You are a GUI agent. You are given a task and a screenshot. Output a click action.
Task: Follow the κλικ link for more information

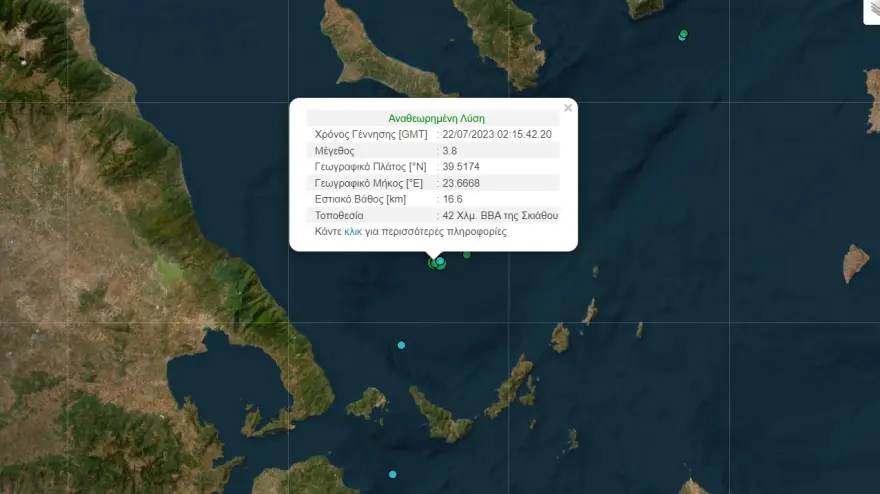point(353,232)
